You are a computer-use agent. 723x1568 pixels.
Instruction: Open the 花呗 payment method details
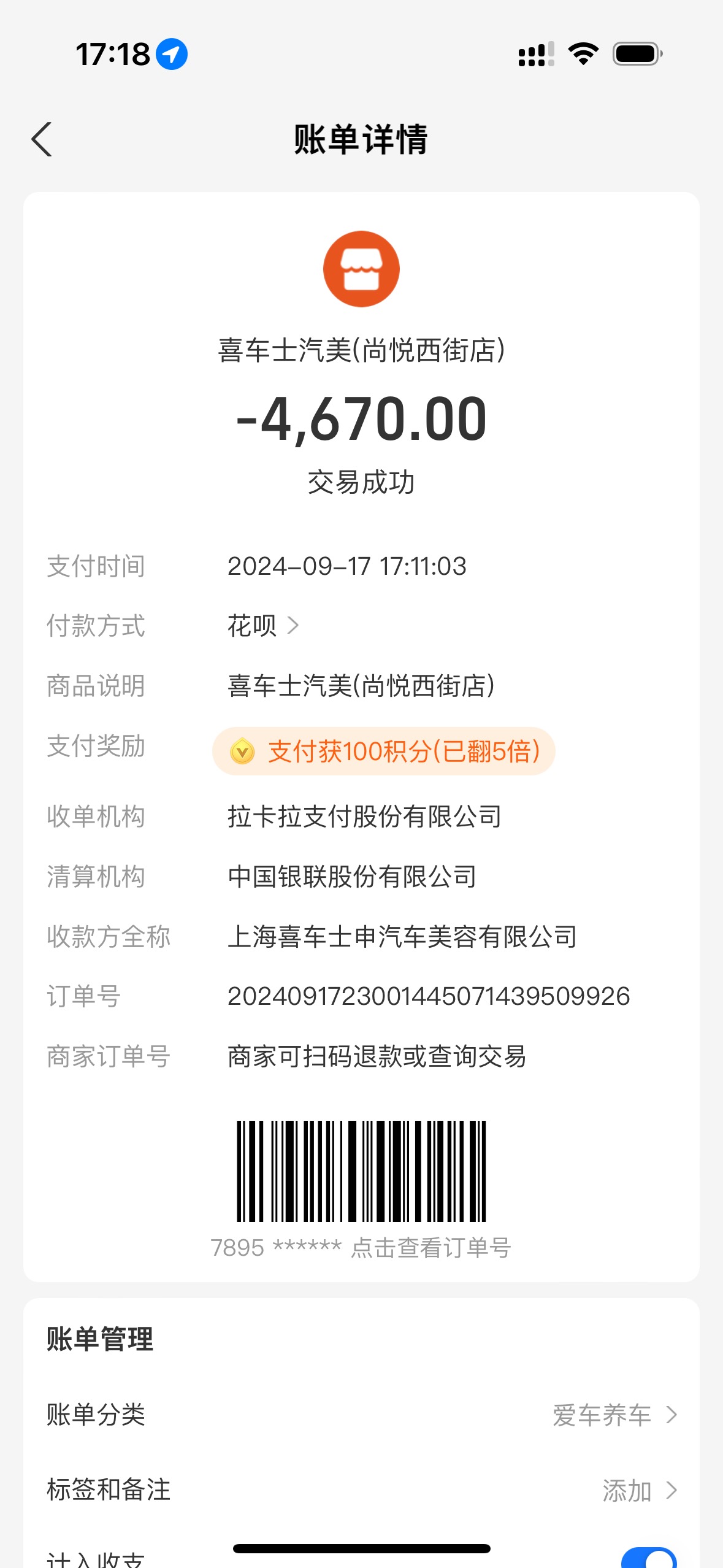263,626
